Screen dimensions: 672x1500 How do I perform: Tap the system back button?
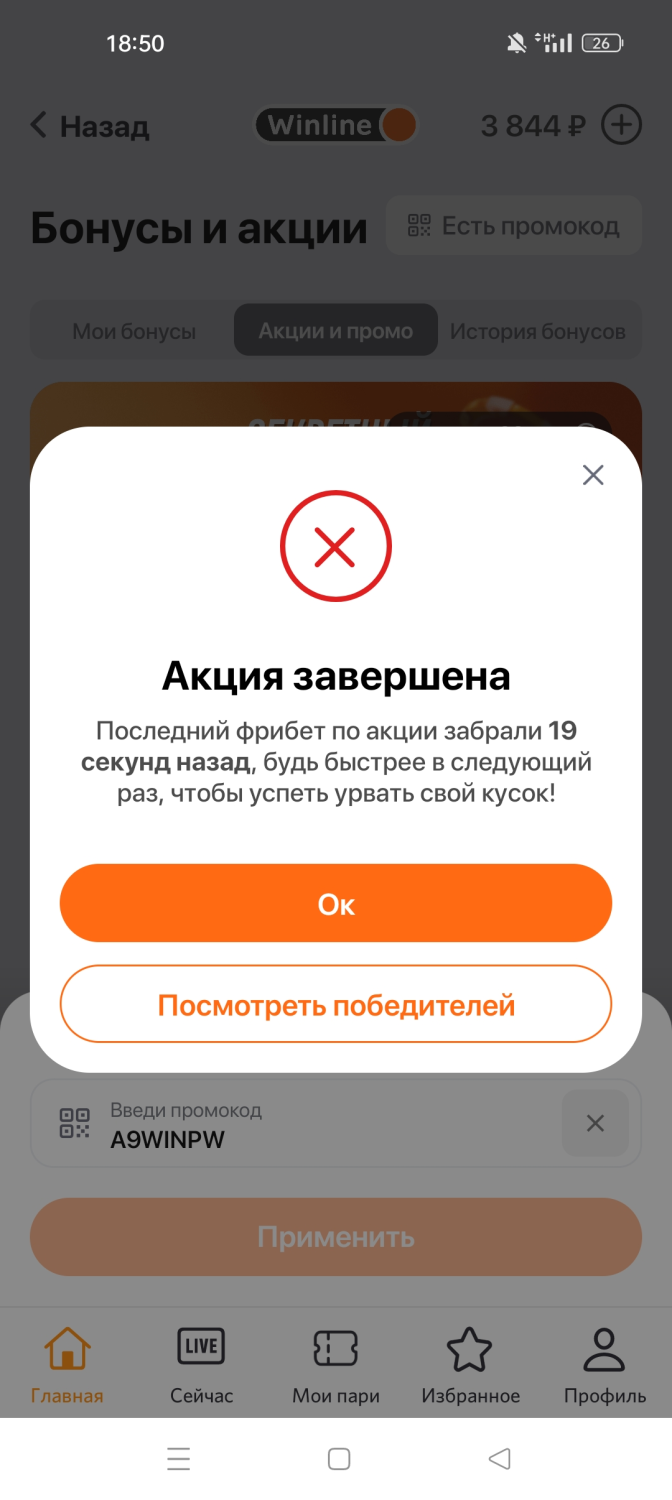pyautogui.click(x=500, y=1459)
